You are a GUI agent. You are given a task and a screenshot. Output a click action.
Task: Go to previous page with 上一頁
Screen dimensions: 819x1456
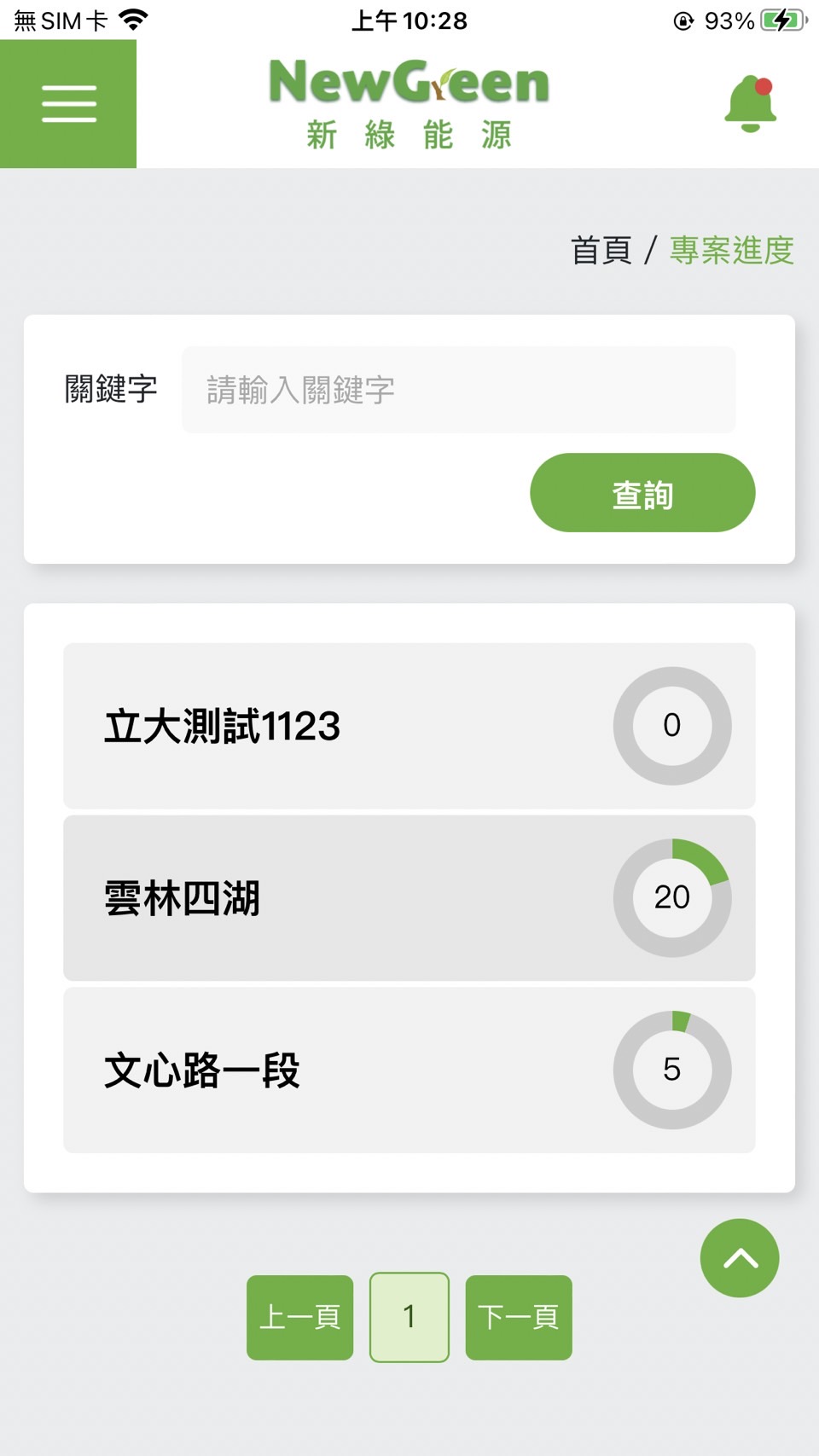[299, 1317]
